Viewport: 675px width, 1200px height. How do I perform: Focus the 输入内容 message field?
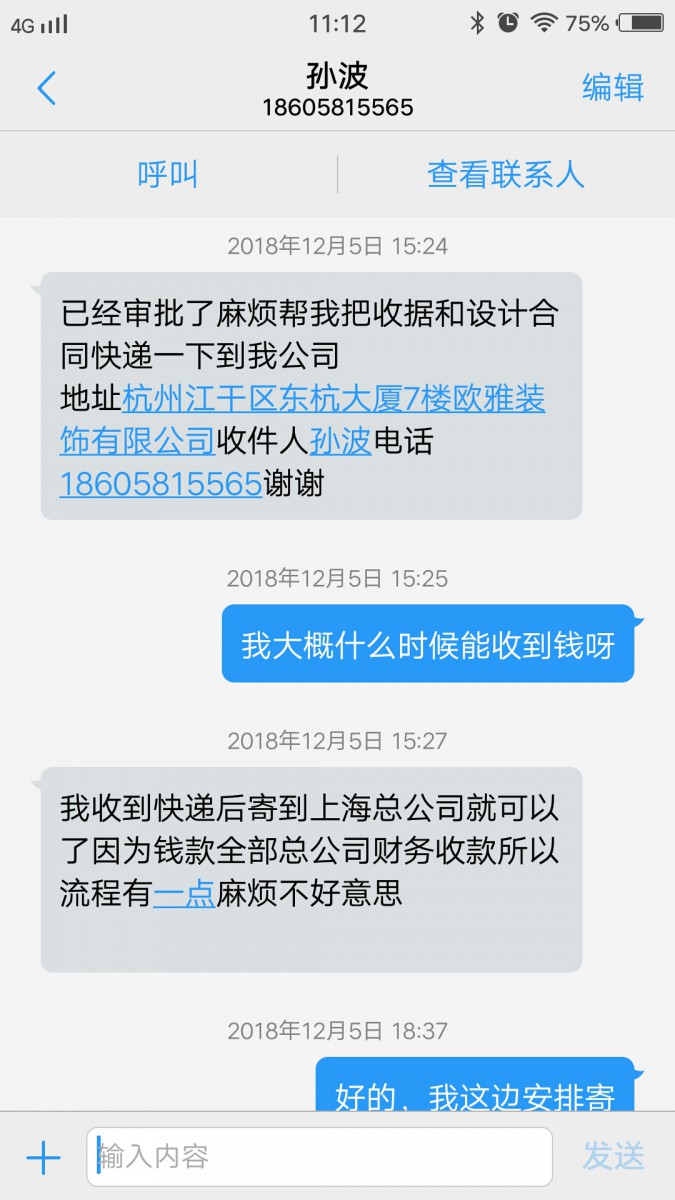[320, 1157]
